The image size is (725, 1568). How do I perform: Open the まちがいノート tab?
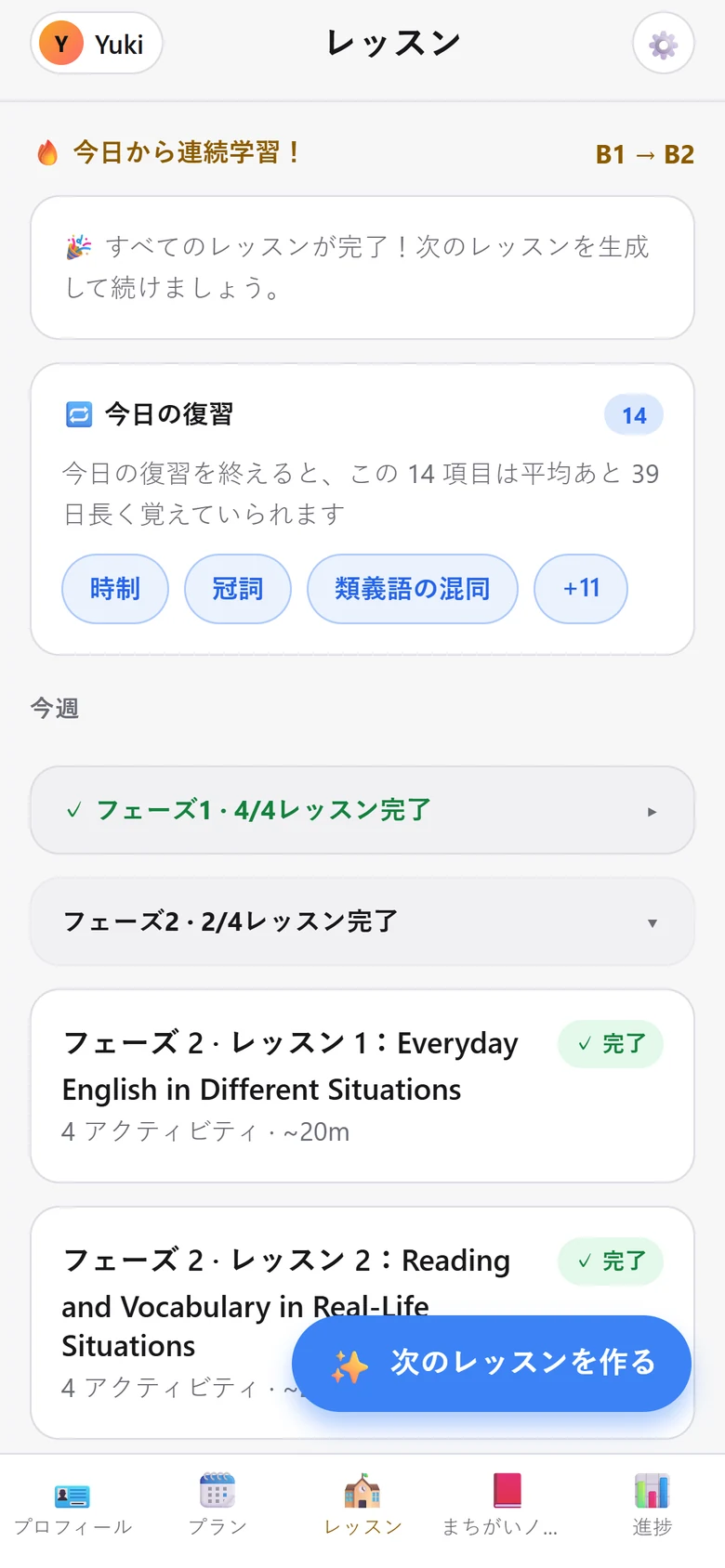point(507,1505)
